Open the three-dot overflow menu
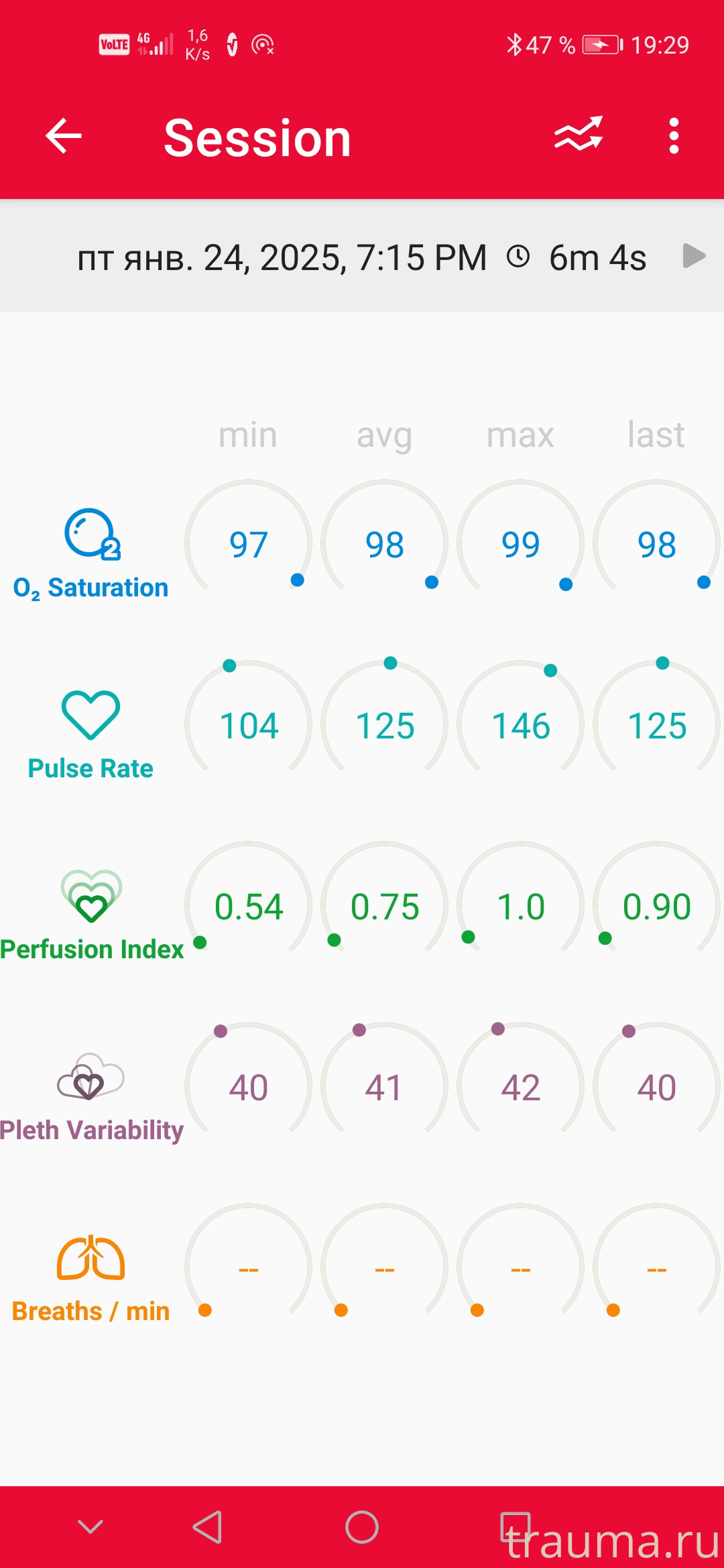The height and width of the screenshot is (1568, 724). pos(674,136)
